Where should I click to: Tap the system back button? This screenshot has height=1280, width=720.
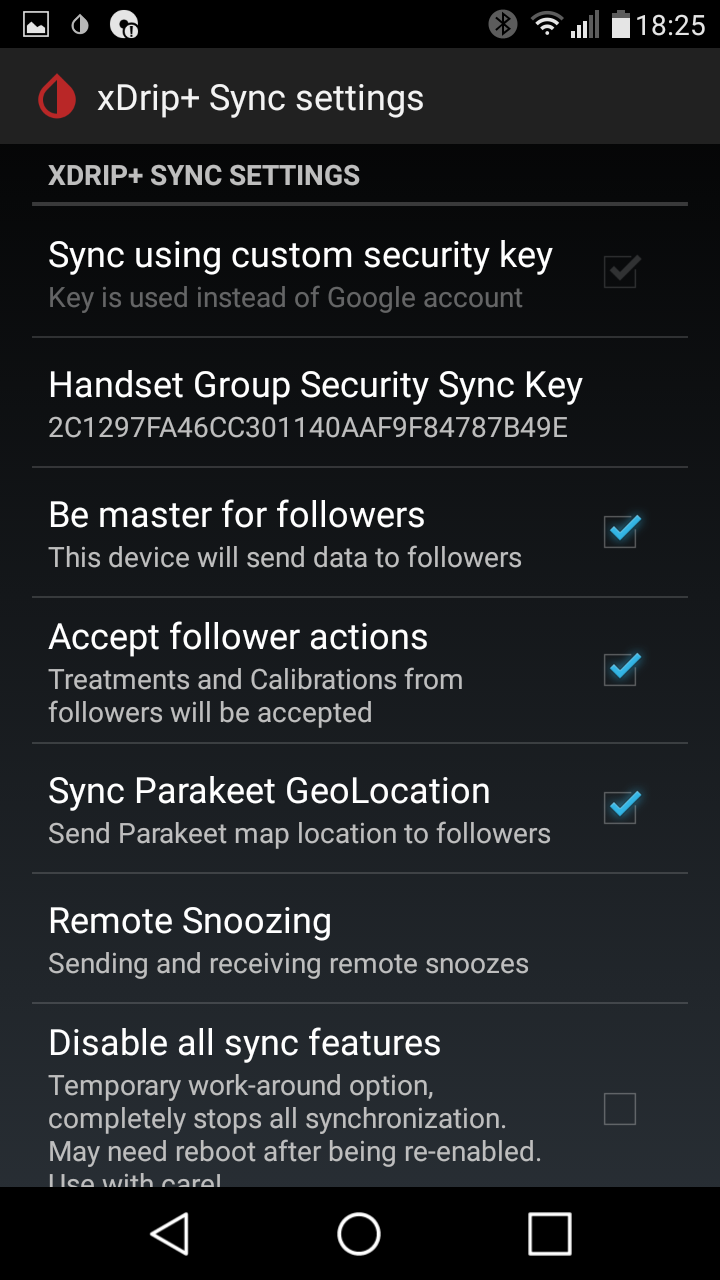(x=170, y=1233)
